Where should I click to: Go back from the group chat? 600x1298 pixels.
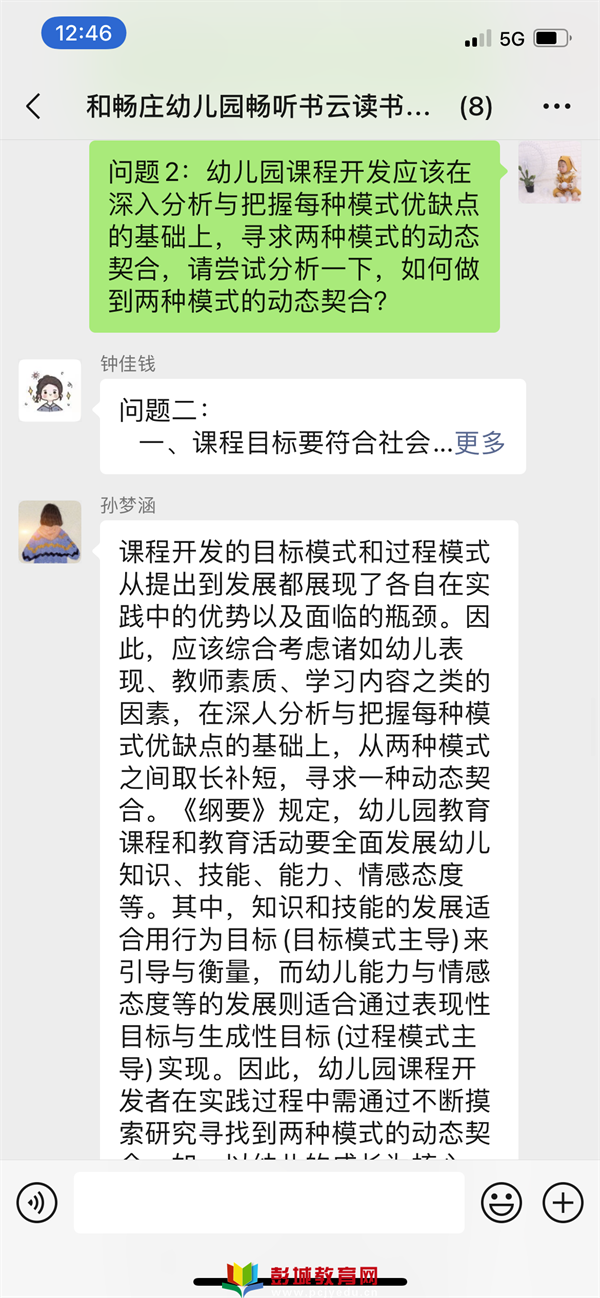[34, 107]
